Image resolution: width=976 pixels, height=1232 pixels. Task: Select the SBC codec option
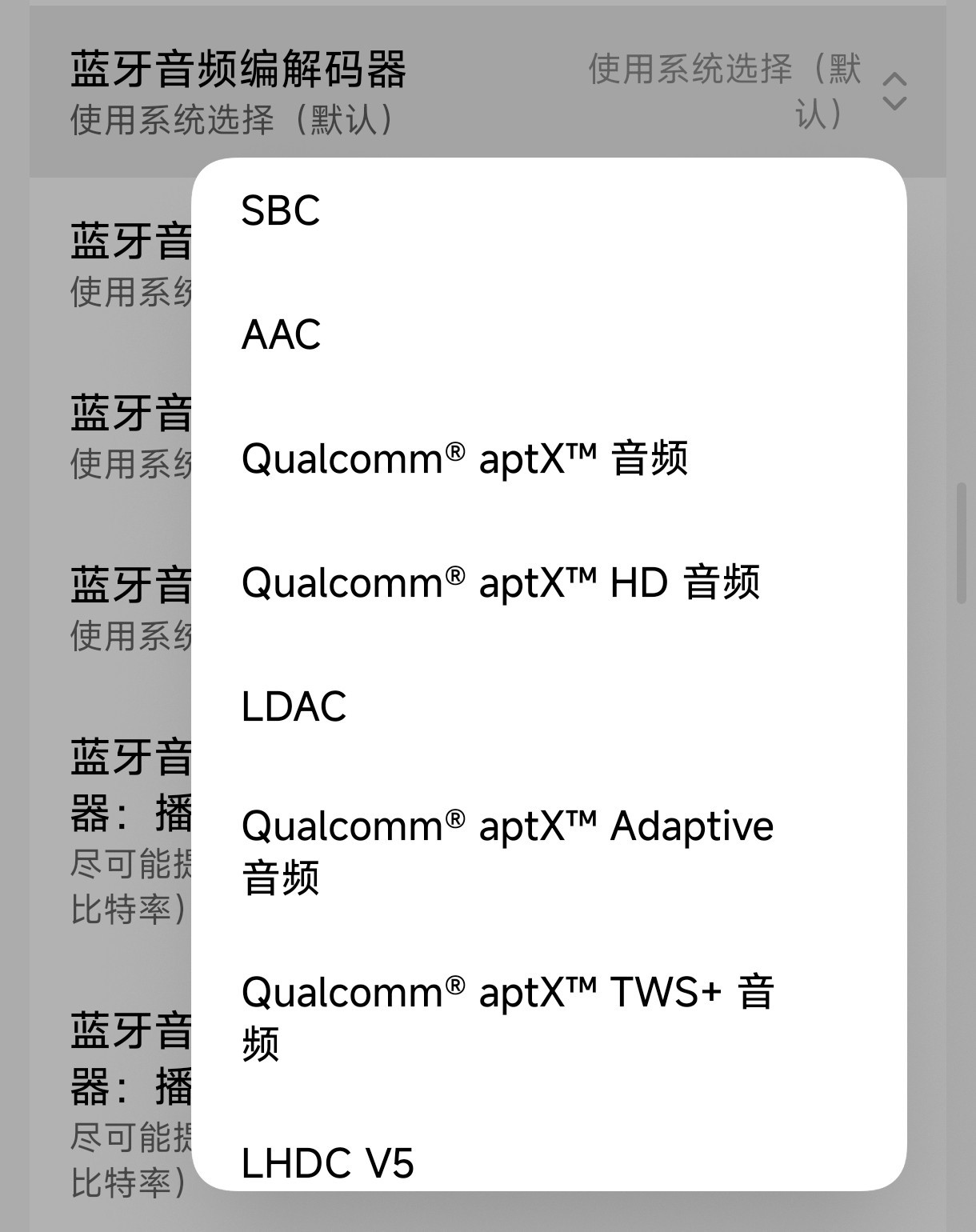(280, 212)
